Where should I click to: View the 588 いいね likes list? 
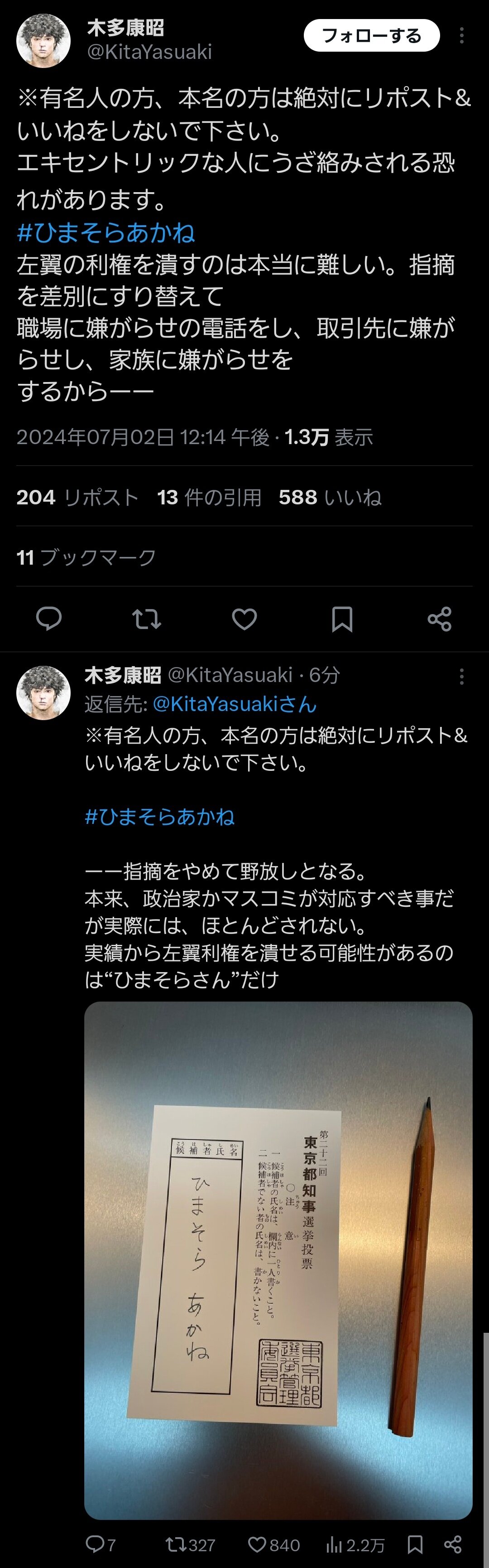(x=330, y=497)
